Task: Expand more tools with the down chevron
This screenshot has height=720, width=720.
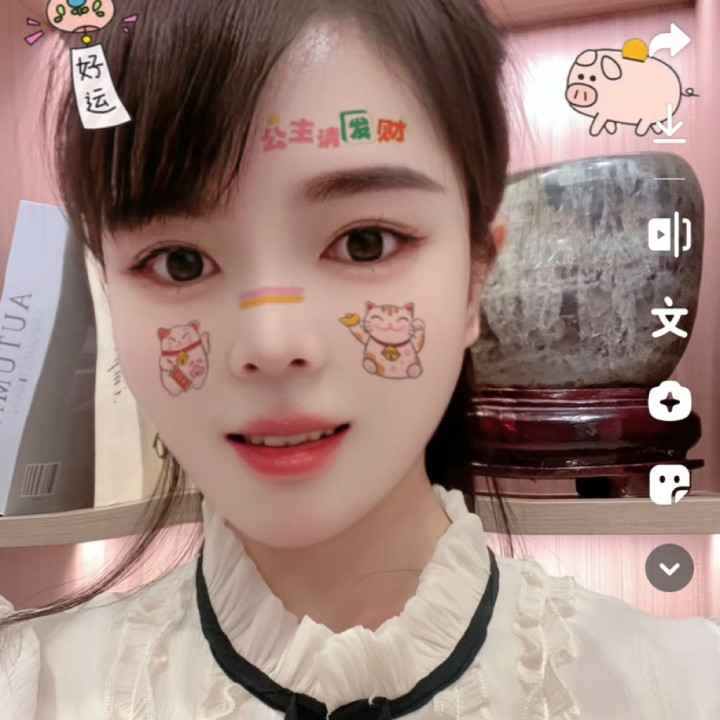Action: pos(669,569)
